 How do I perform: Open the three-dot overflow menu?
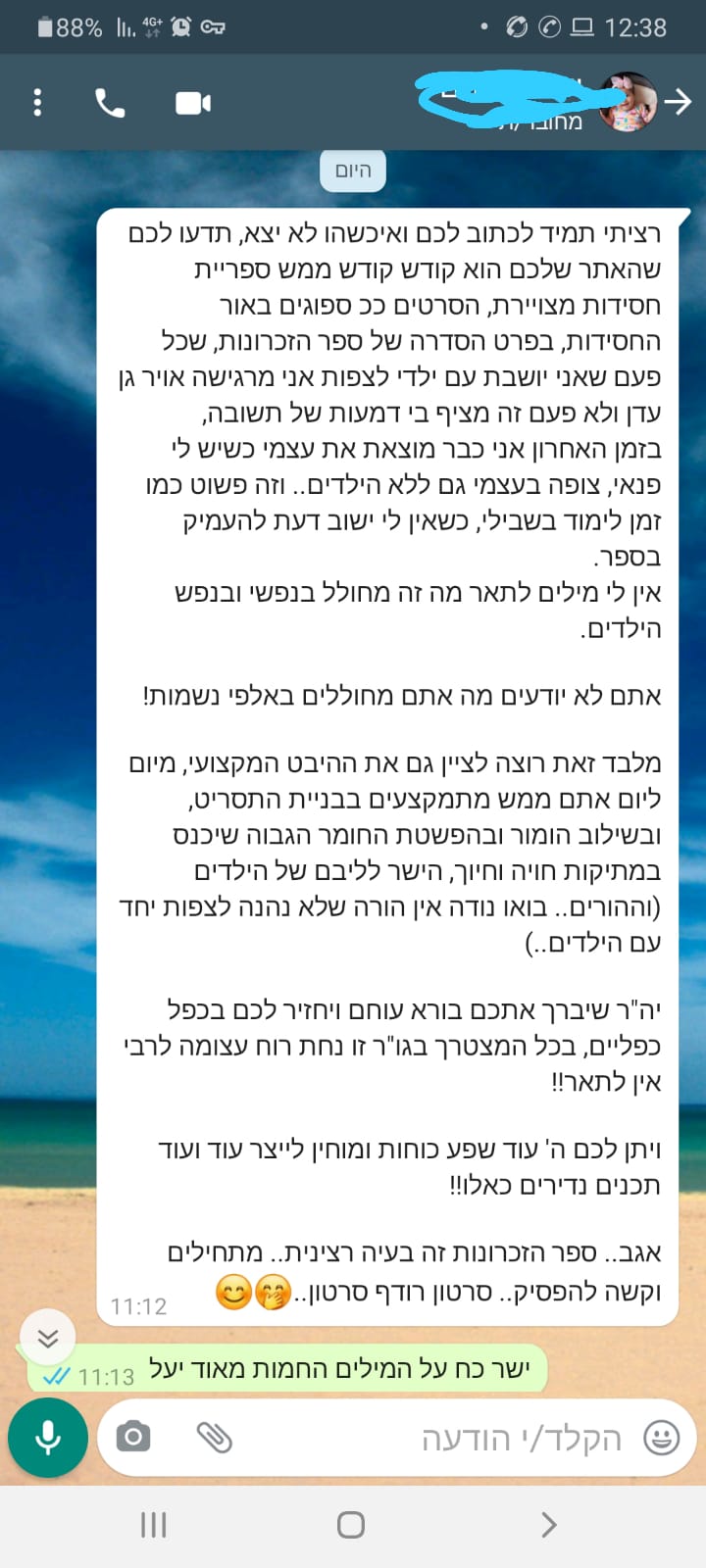(x=37, y=103)
